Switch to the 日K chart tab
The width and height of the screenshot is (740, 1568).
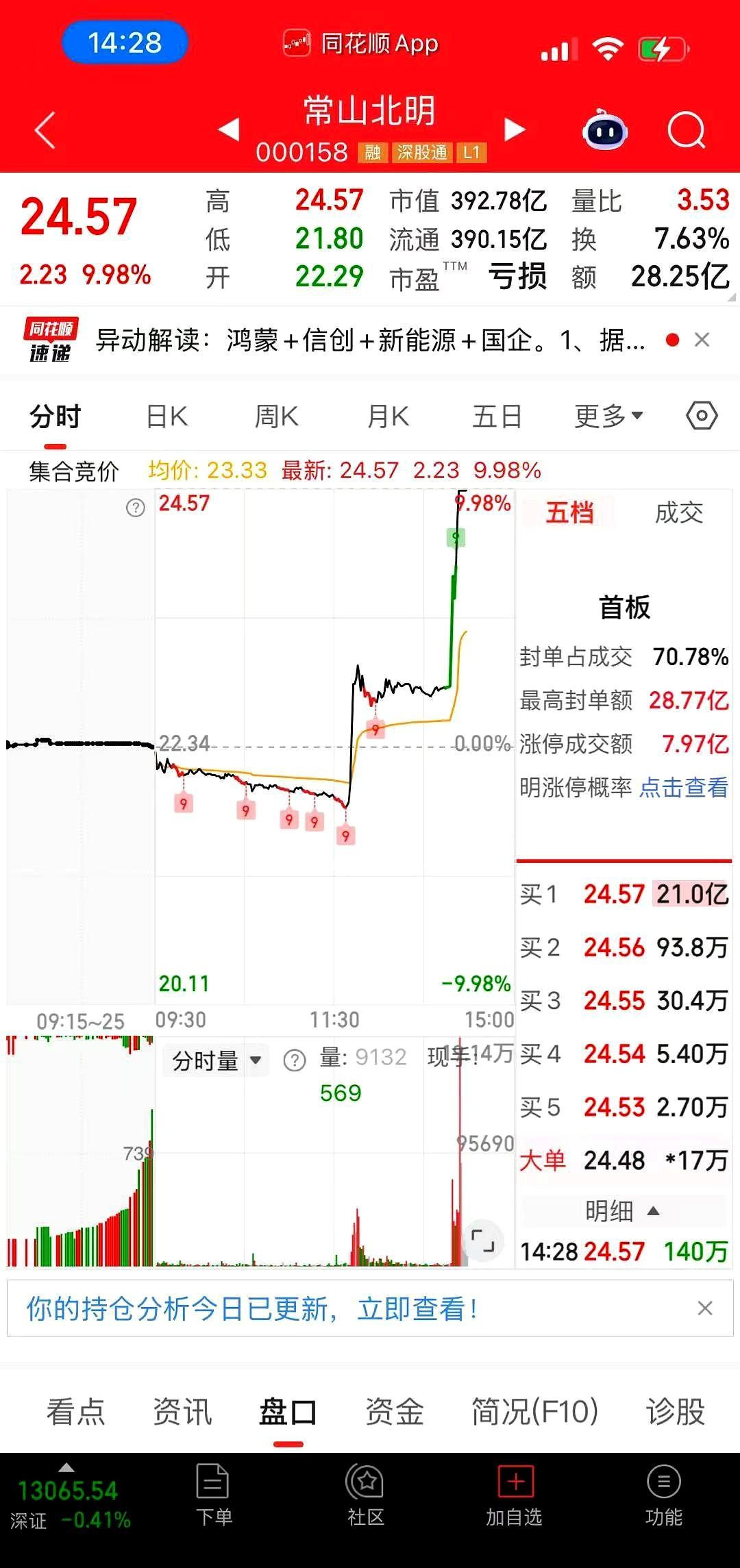click(x=166, y=416)
